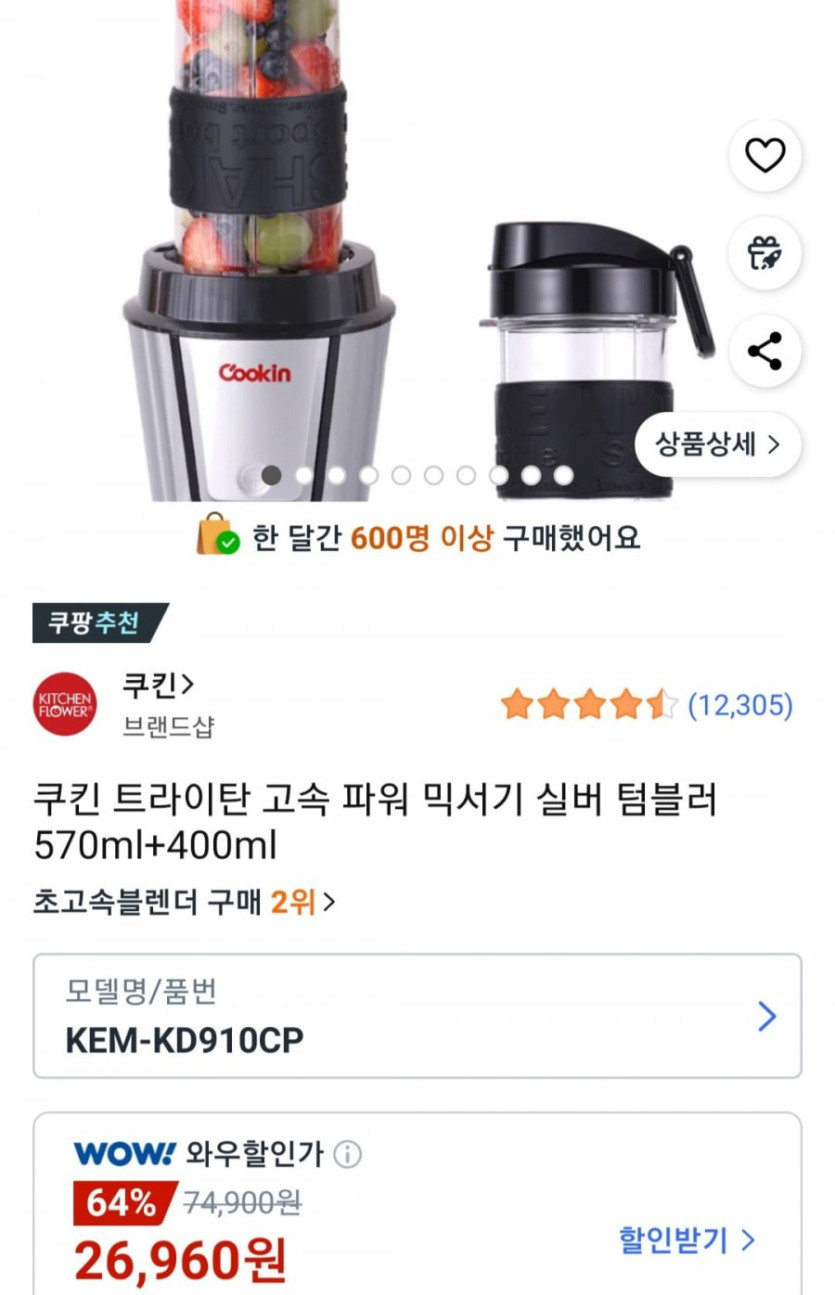Image resolution: width=835 pixels, height=1295 pixels.
Task: Share this product
Action: [765, 351]
